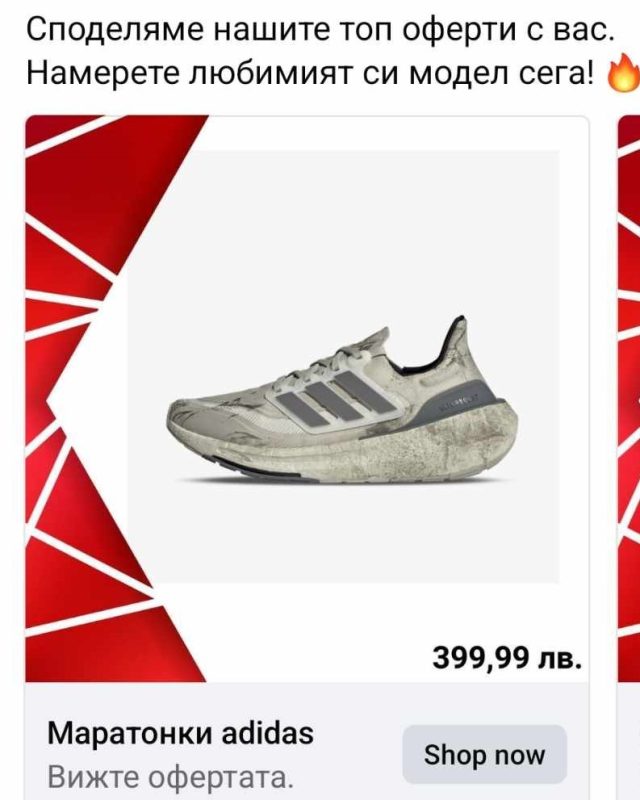Screen dimensions: 640x800
Task: Tap the Shop now button
Action: (484, 755)
